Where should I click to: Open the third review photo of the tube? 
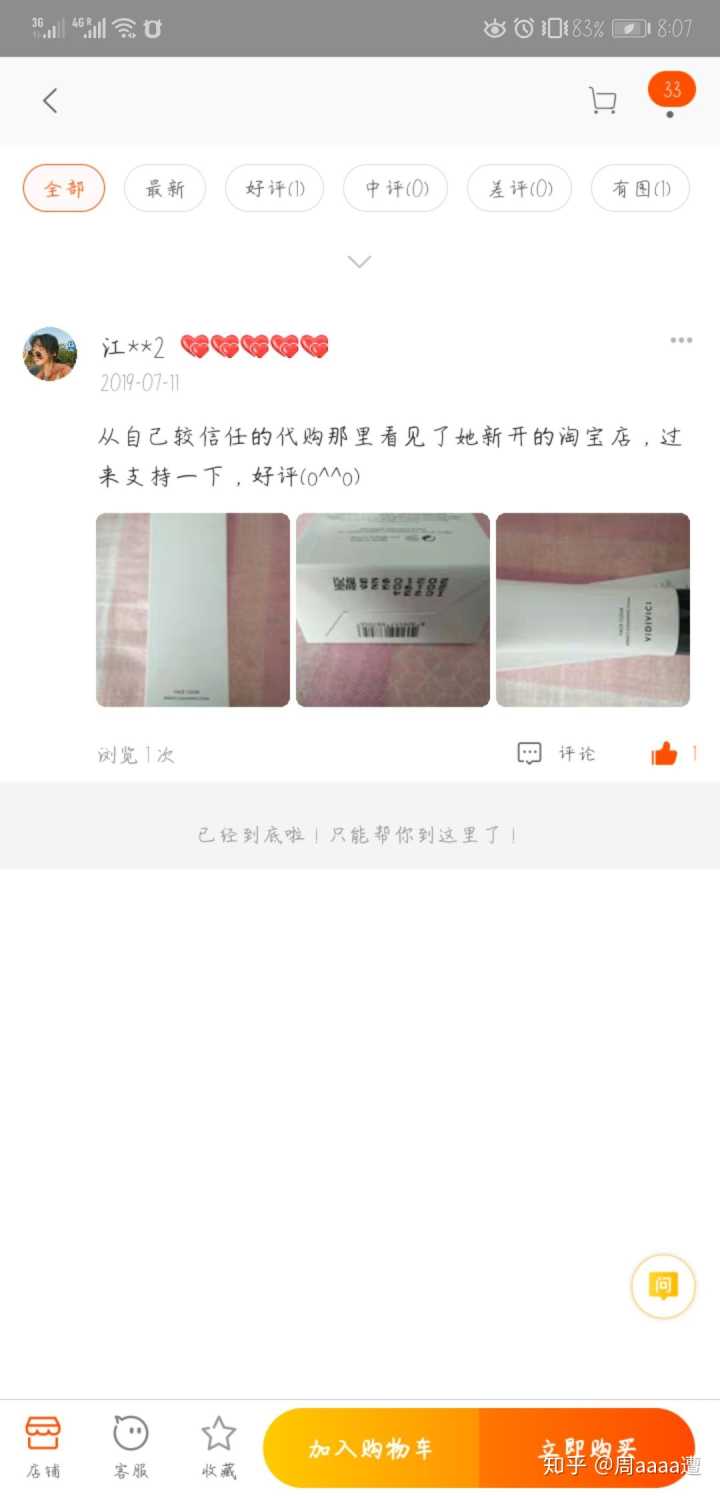click(593, 610)
